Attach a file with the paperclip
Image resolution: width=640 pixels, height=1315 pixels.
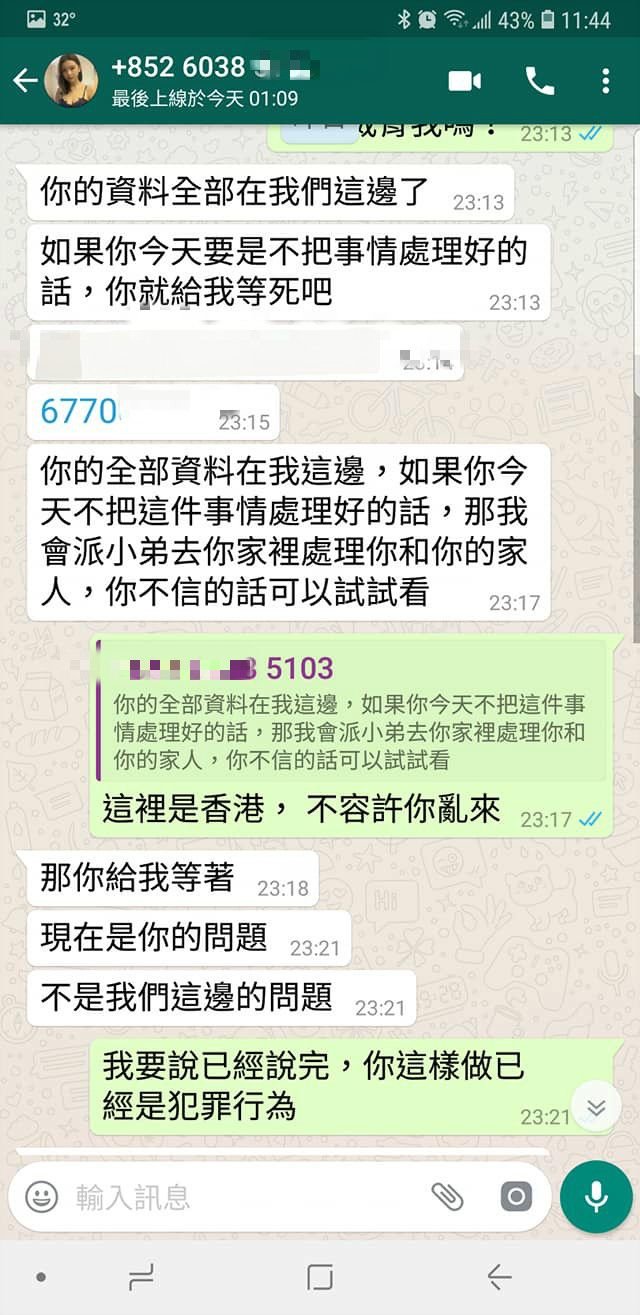(447, 1196)
